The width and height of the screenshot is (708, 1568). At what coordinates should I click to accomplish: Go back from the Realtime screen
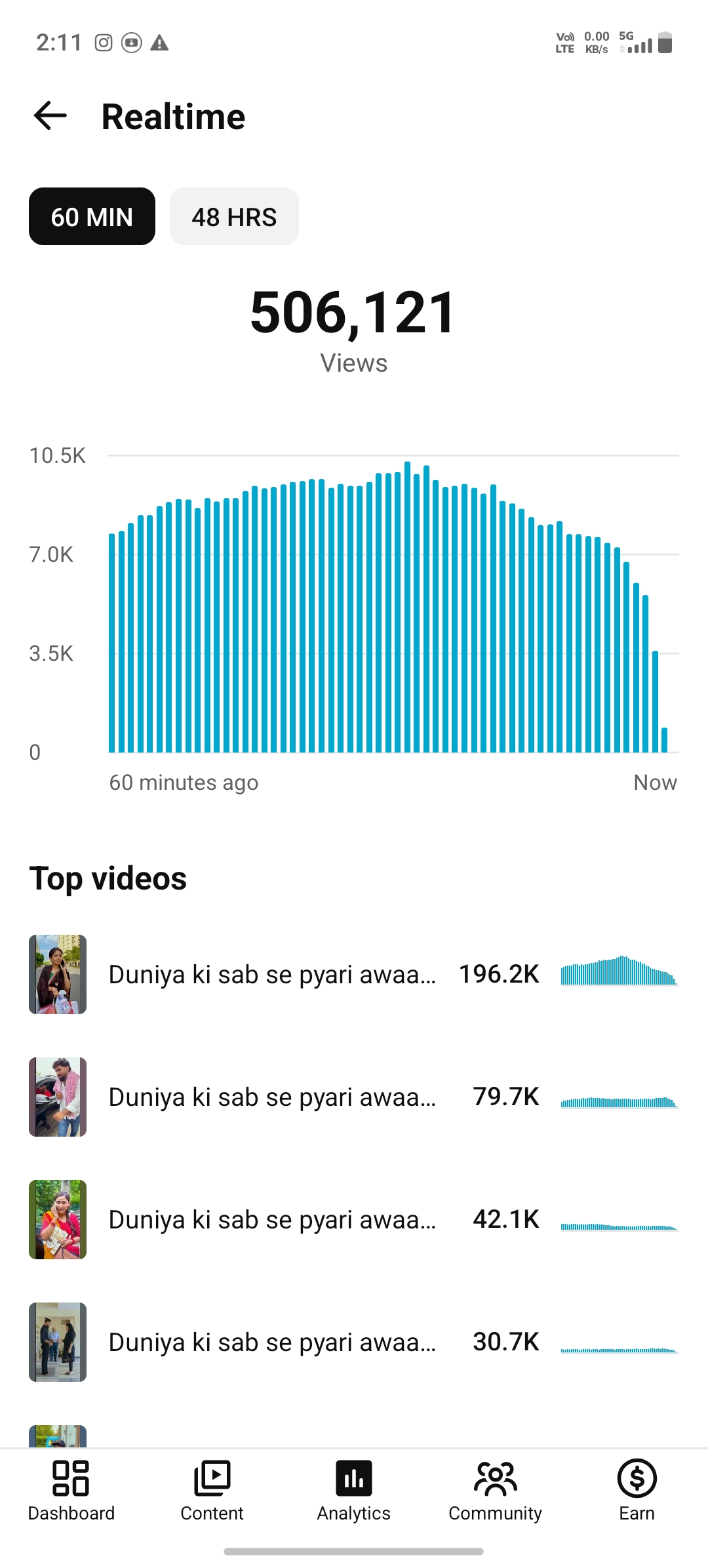(x=50, y=116)
